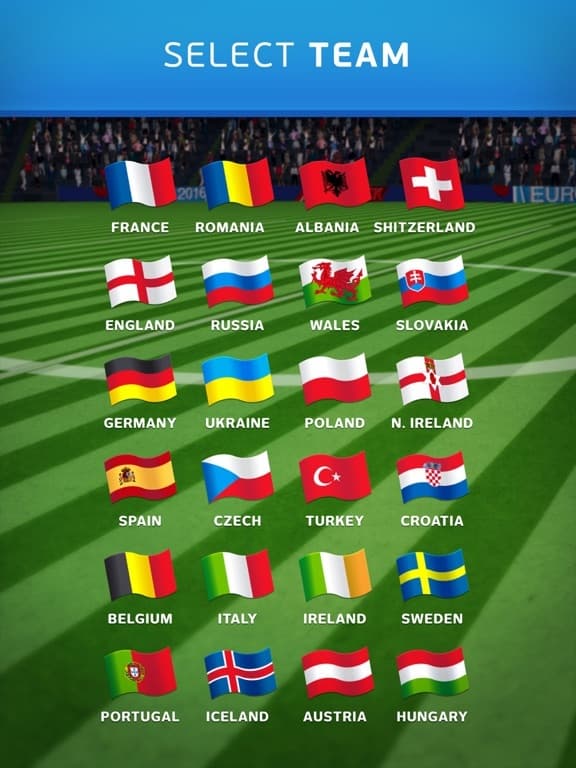Select the Croatia flag

pos(432,477)
